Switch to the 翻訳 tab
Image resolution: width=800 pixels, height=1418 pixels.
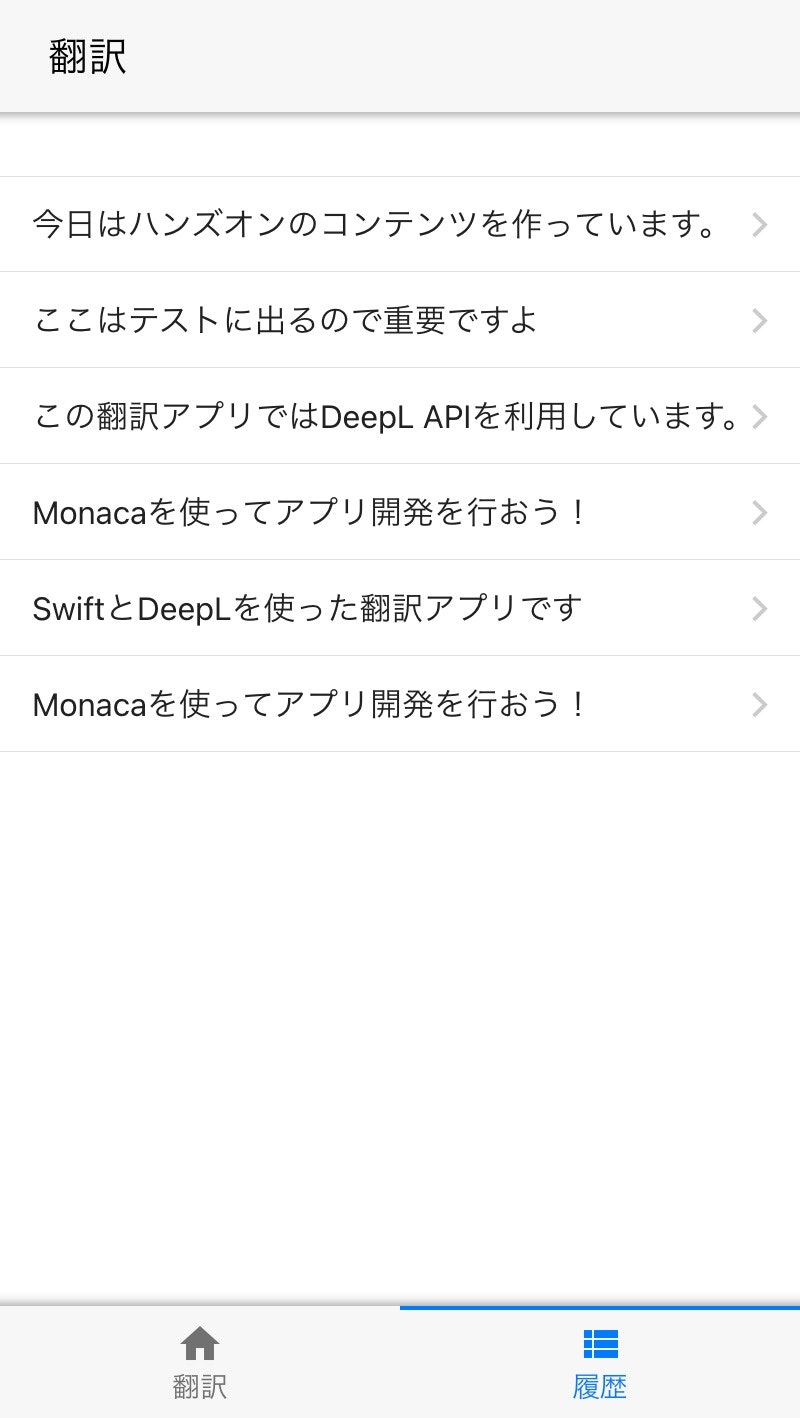pos(200,1365)
